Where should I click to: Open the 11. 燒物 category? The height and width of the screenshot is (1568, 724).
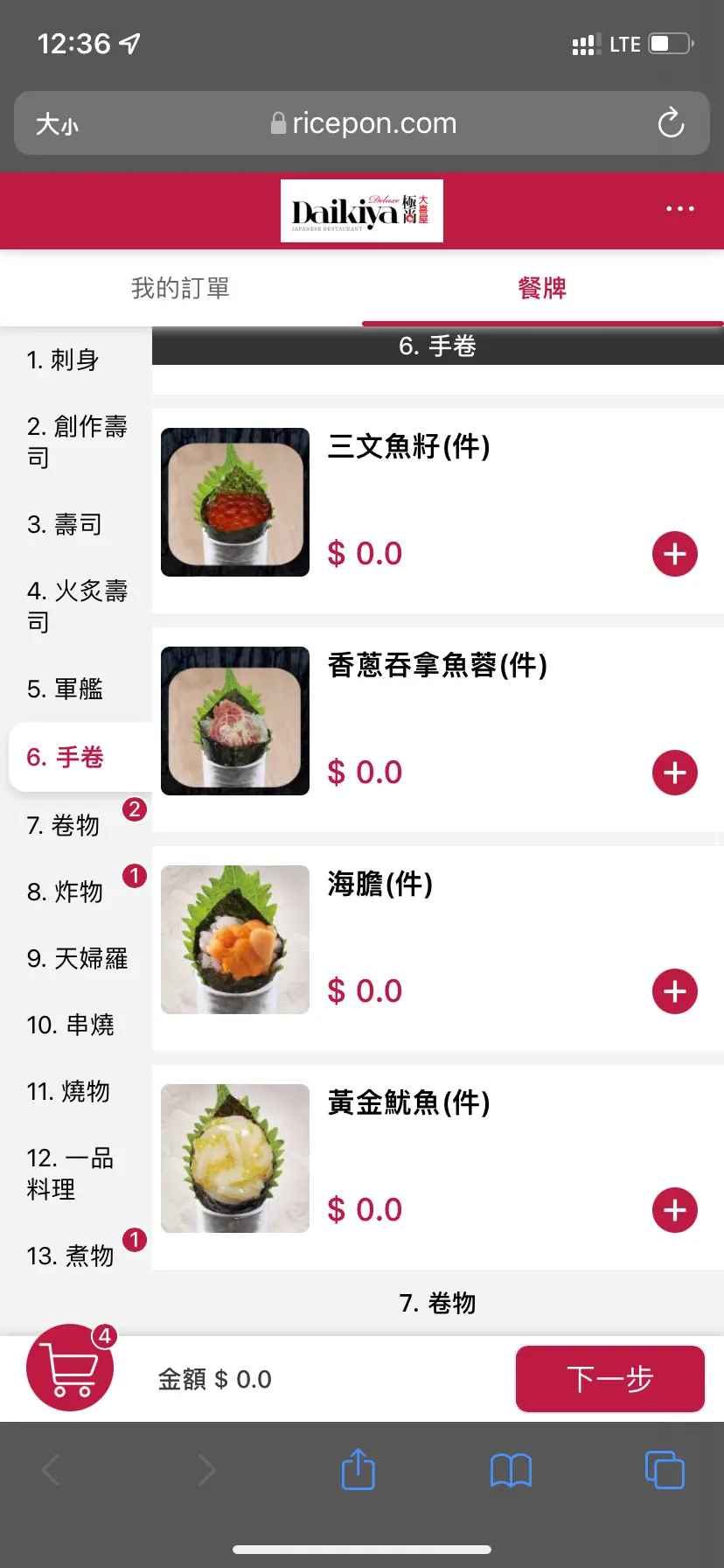click(68, 1091)
